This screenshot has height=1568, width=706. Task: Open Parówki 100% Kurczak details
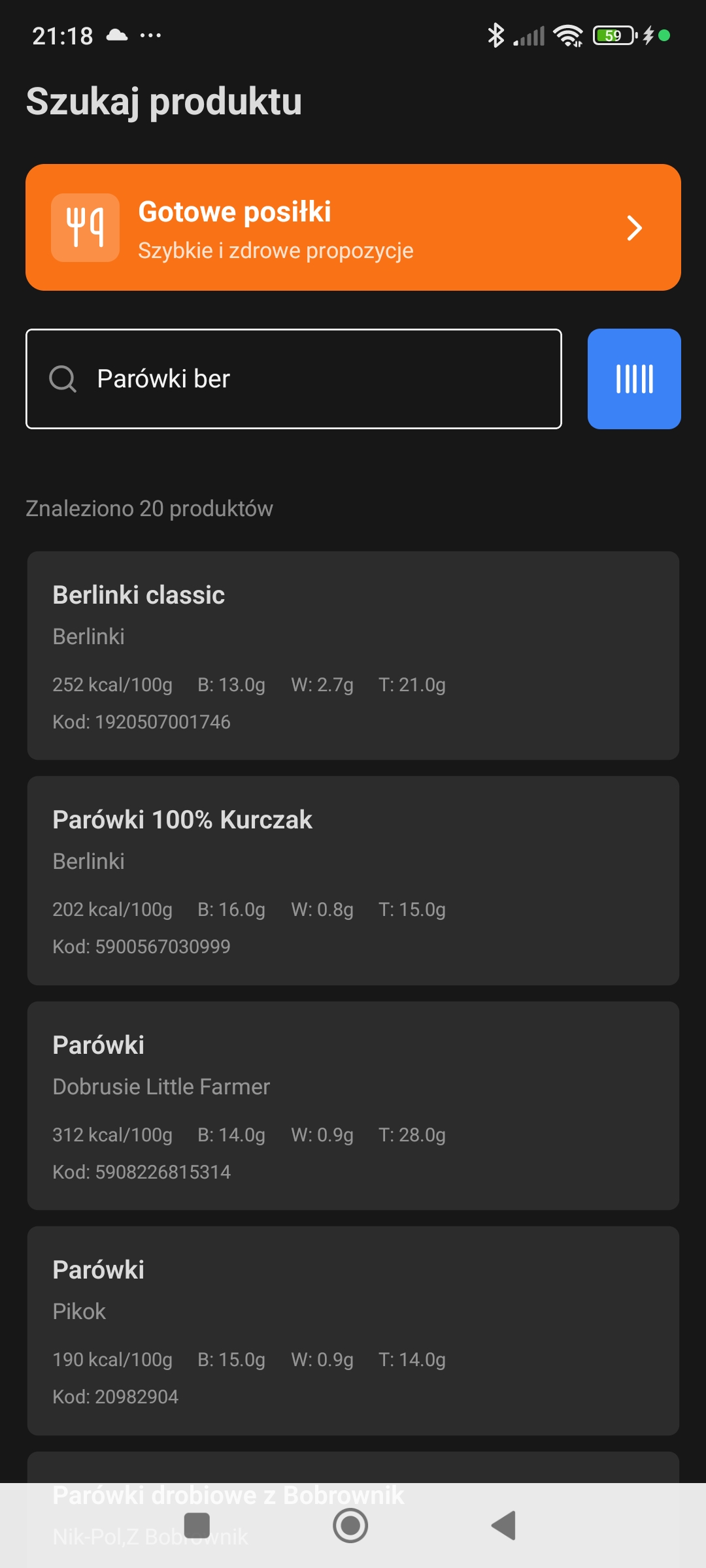(x=353, y=879)
